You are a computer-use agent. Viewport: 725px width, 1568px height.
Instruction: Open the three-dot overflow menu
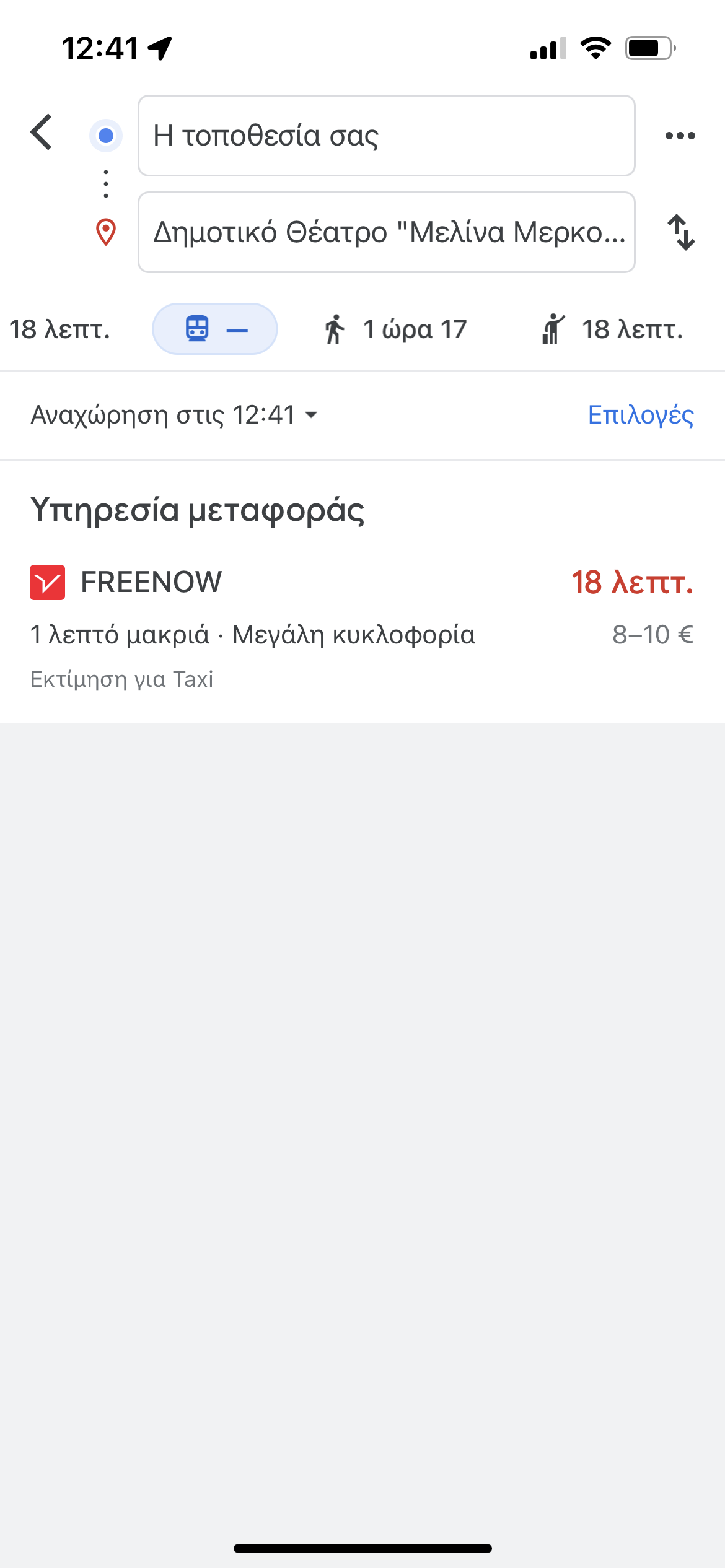(680, 136)
